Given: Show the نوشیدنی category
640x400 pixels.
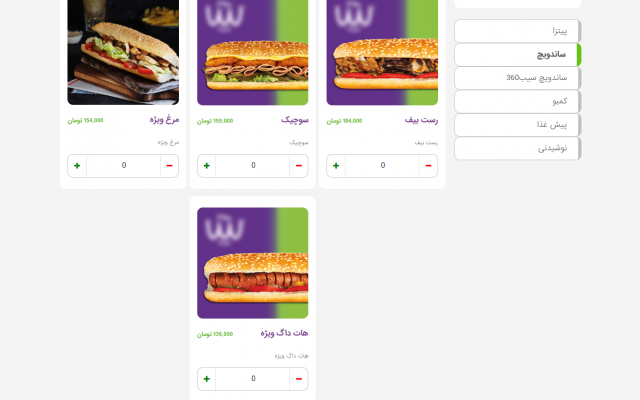Looking at the screenshot, I should click(516, 148).
